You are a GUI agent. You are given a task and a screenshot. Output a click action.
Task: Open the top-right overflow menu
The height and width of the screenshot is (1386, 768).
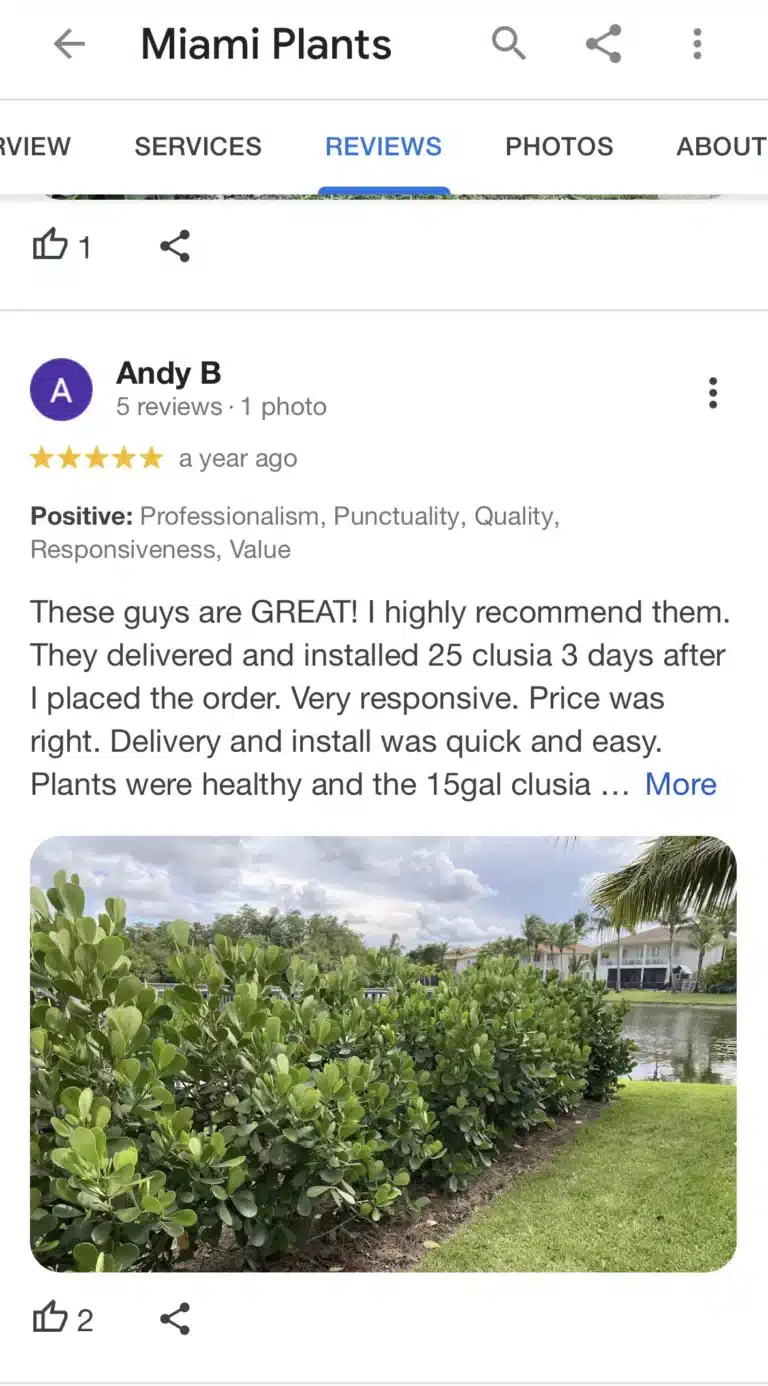(697, 44)
